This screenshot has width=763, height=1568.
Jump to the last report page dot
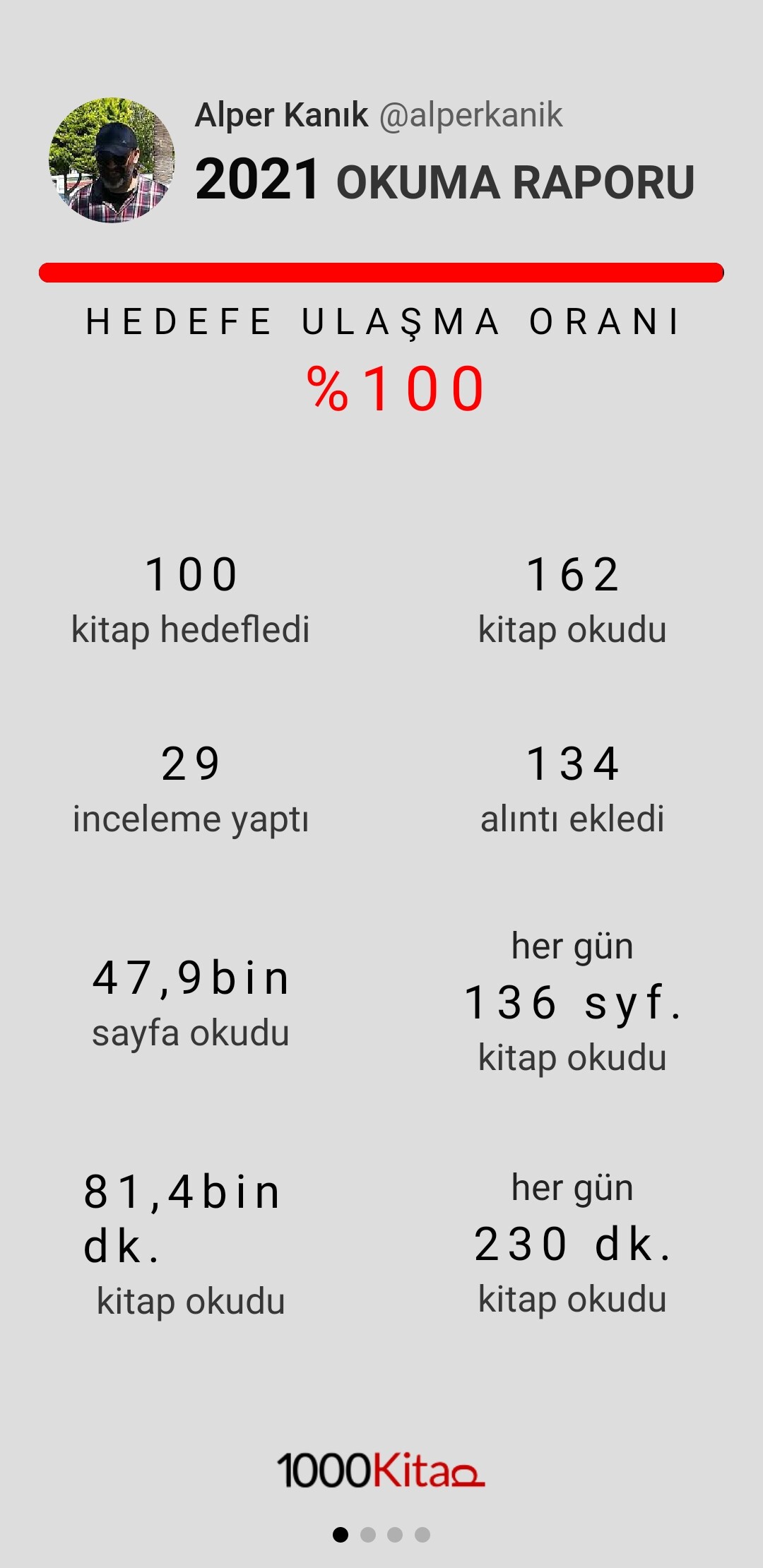click(422, 1534)
